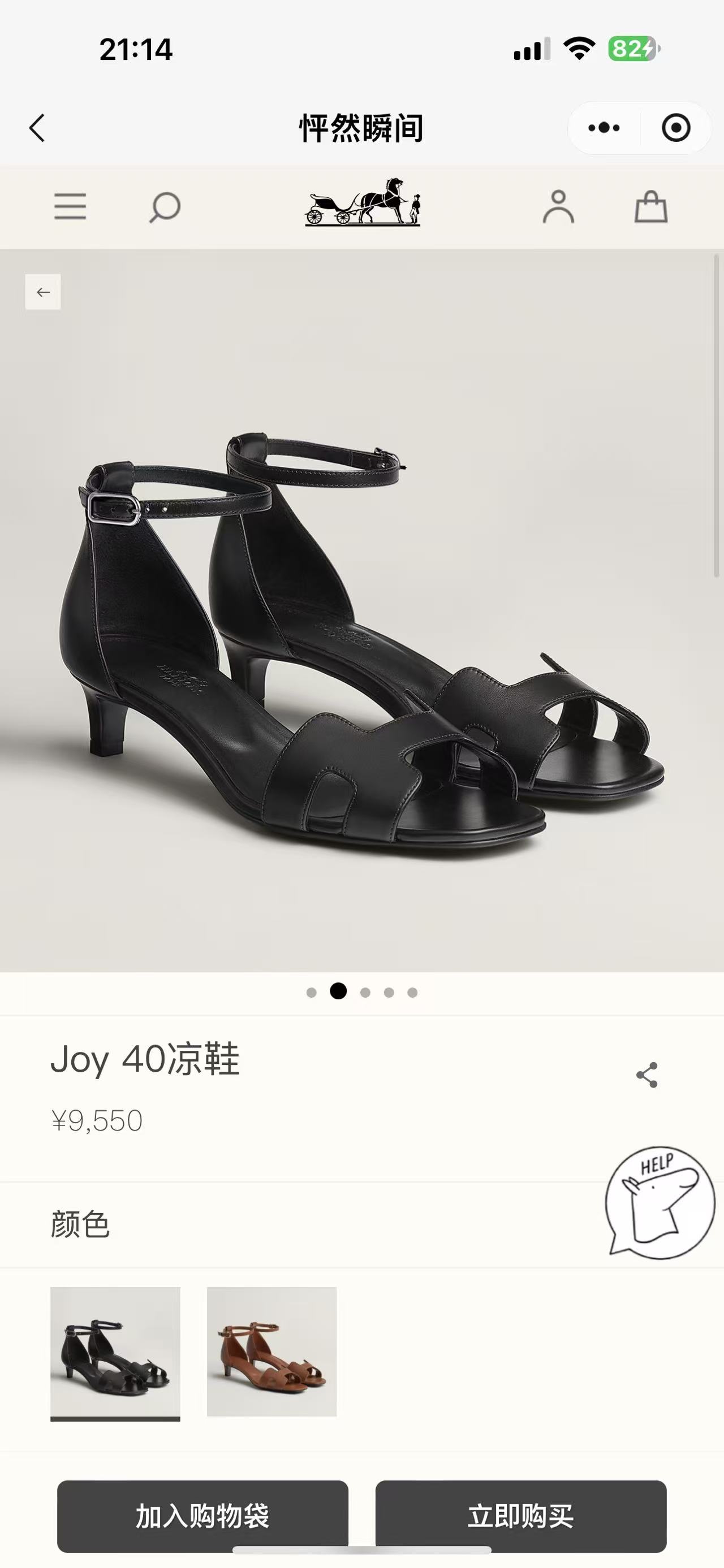Tap the 怦然瞬间 title bar
The width and height of the screenshot is (724, 1568).
tap(361, 128)
